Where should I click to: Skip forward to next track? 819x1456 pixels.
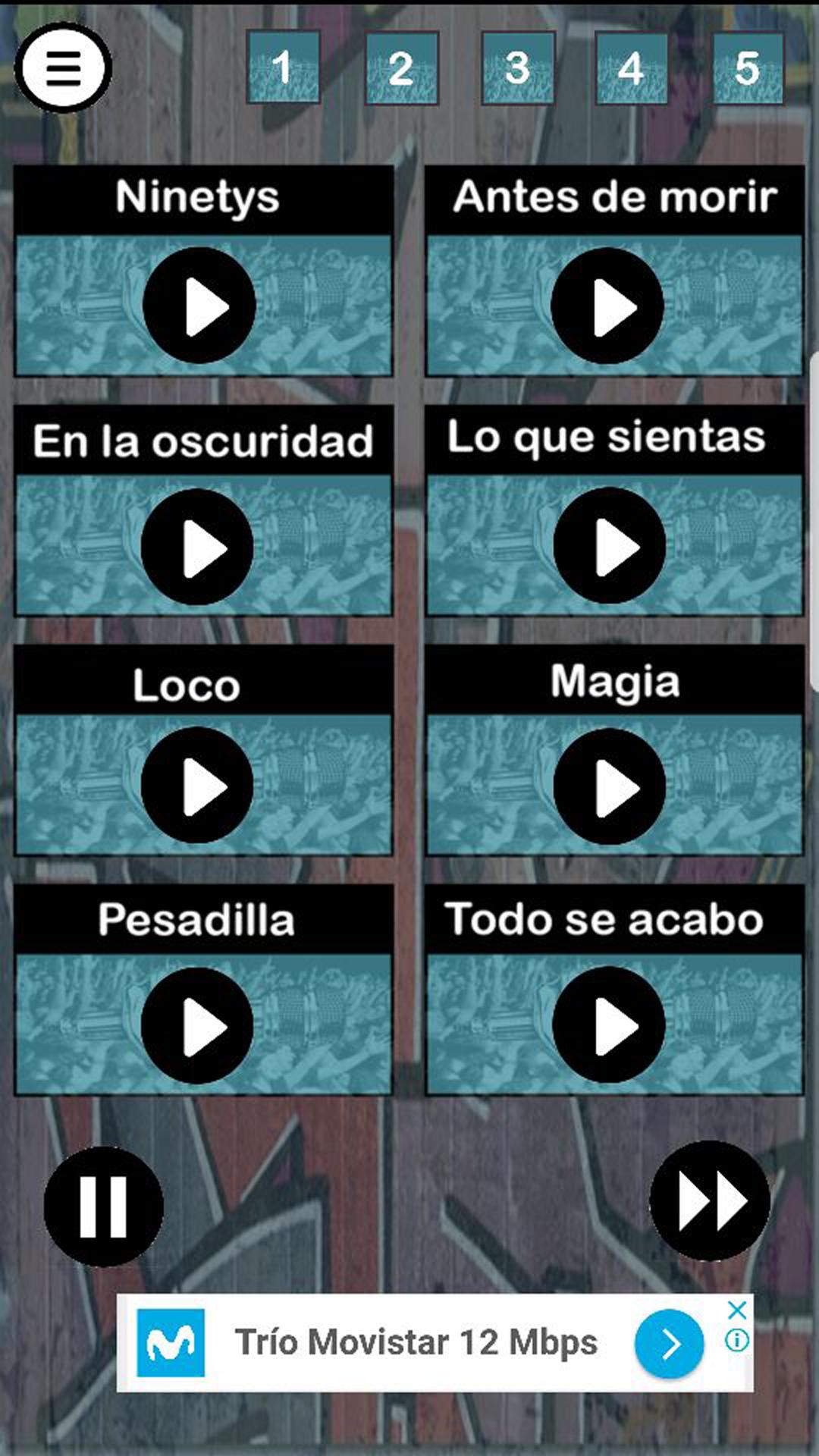click(x=710, y=1201)
